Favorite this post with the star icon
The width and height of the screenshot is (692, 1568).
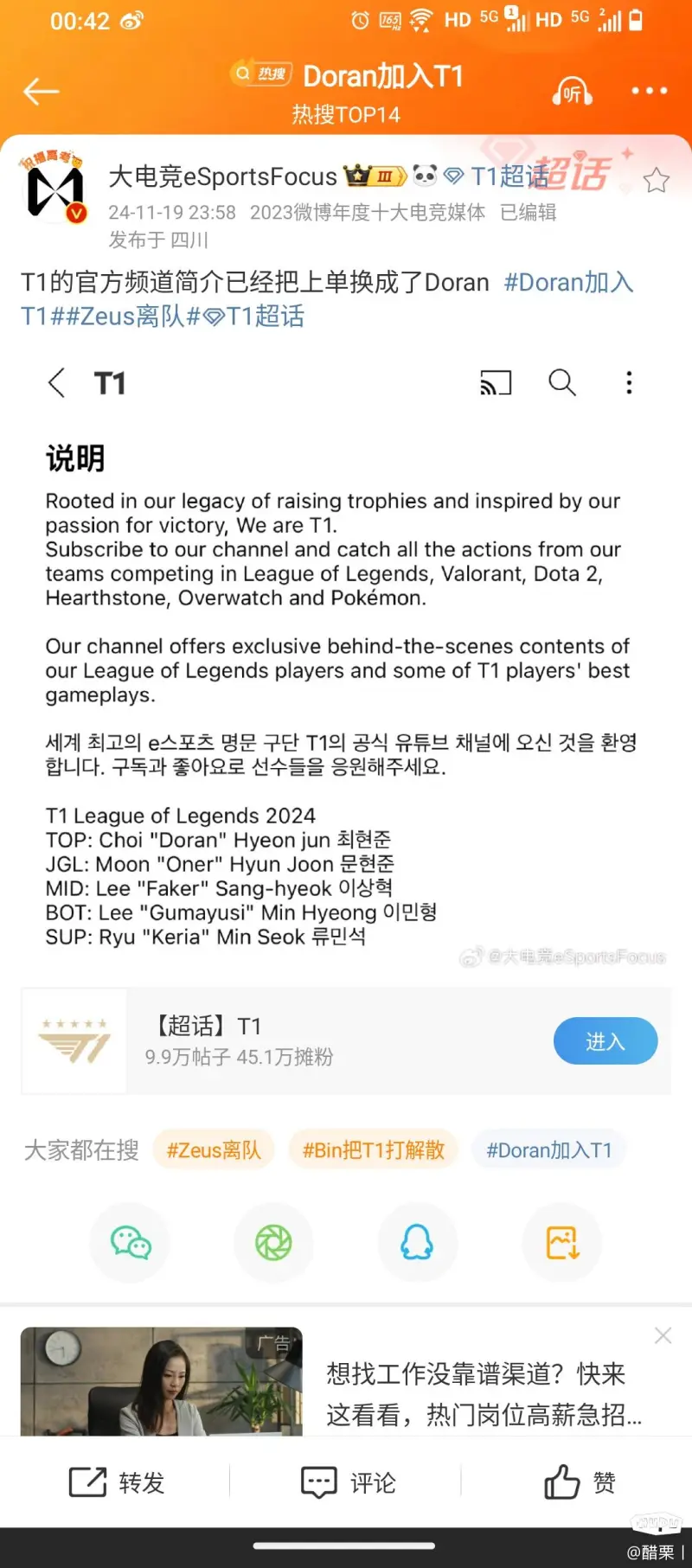click(x=657, y=180)
